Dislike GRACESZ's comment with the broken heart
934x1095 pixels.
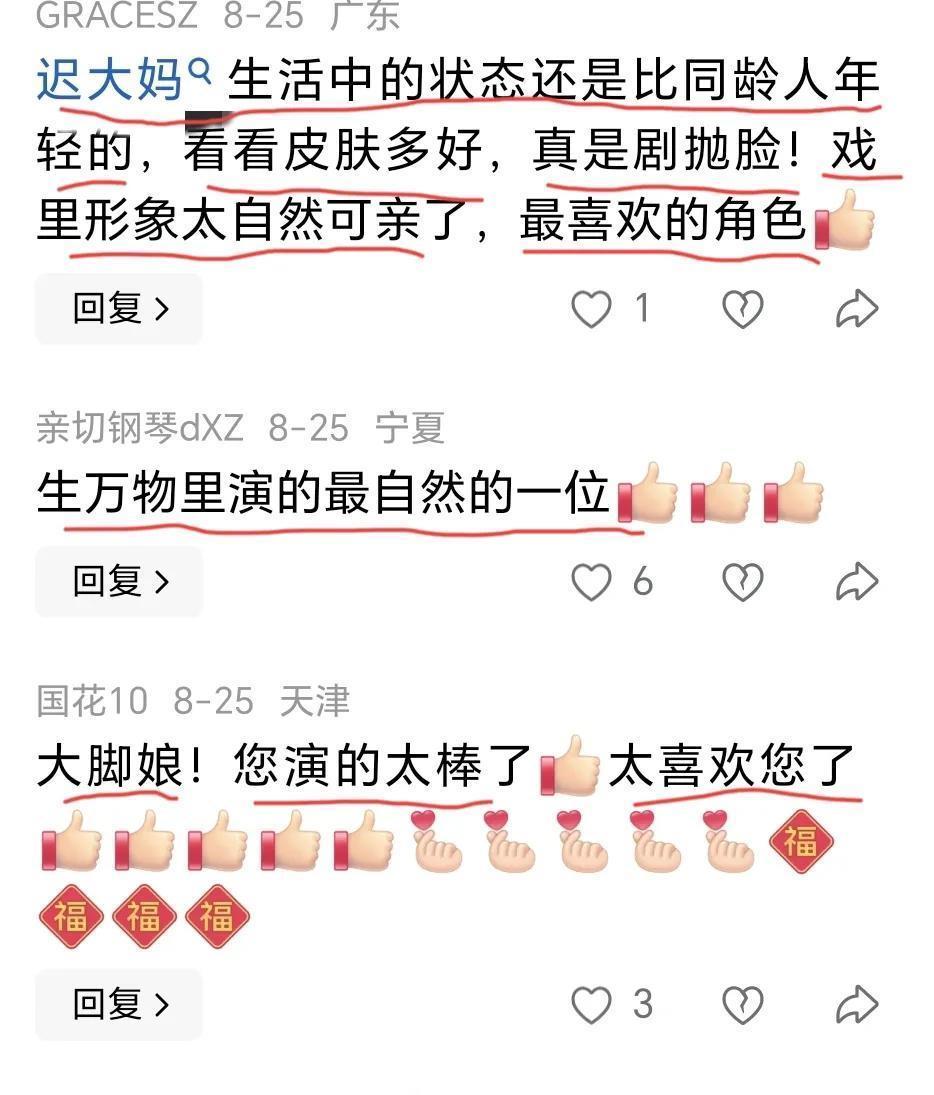point(743,310)
